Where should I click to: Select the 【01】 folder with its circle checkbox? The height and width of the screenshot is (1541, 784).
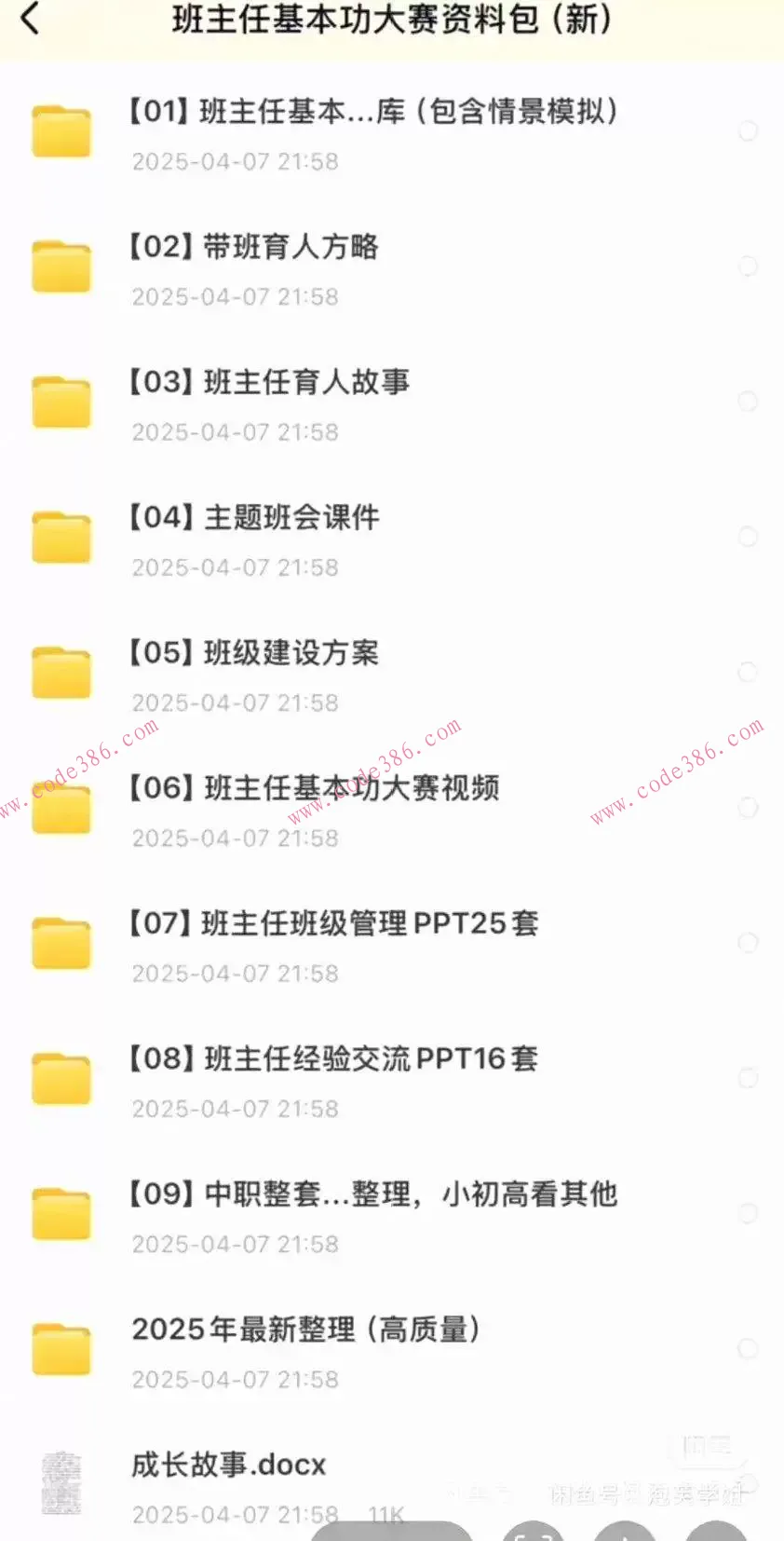click(748, 131)
